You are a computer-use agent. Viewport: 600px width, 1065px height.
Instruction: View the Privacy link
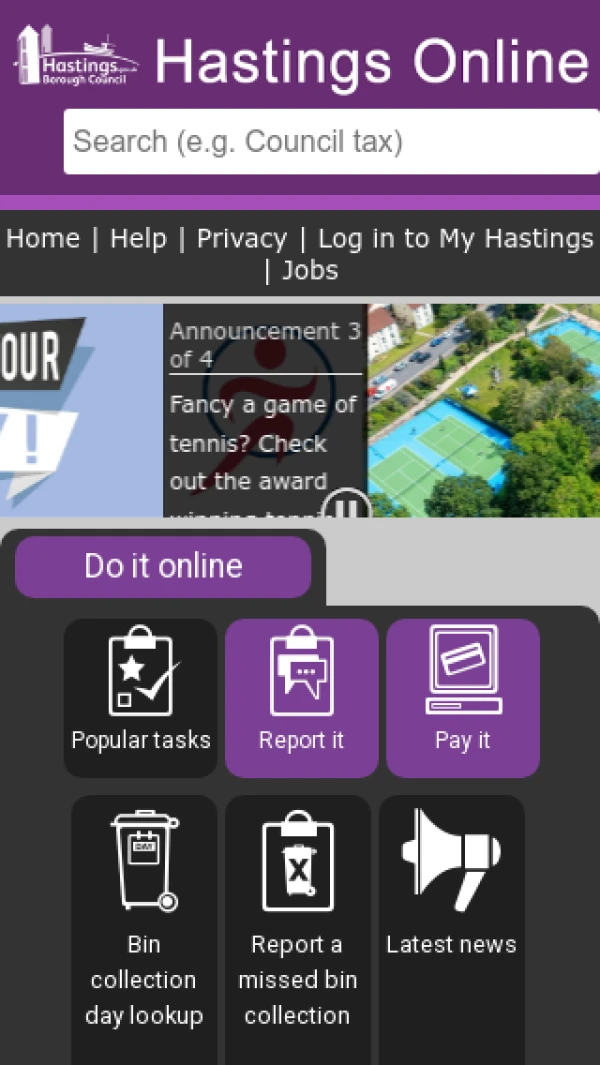[241, 239]
